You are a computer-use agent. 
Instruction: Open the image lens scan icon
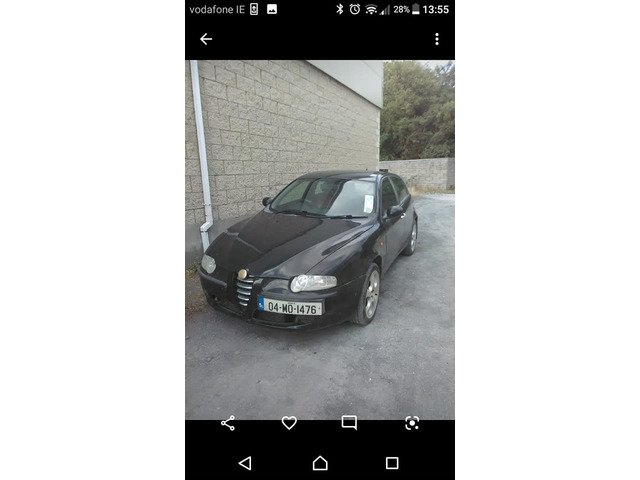coord(411,423)
